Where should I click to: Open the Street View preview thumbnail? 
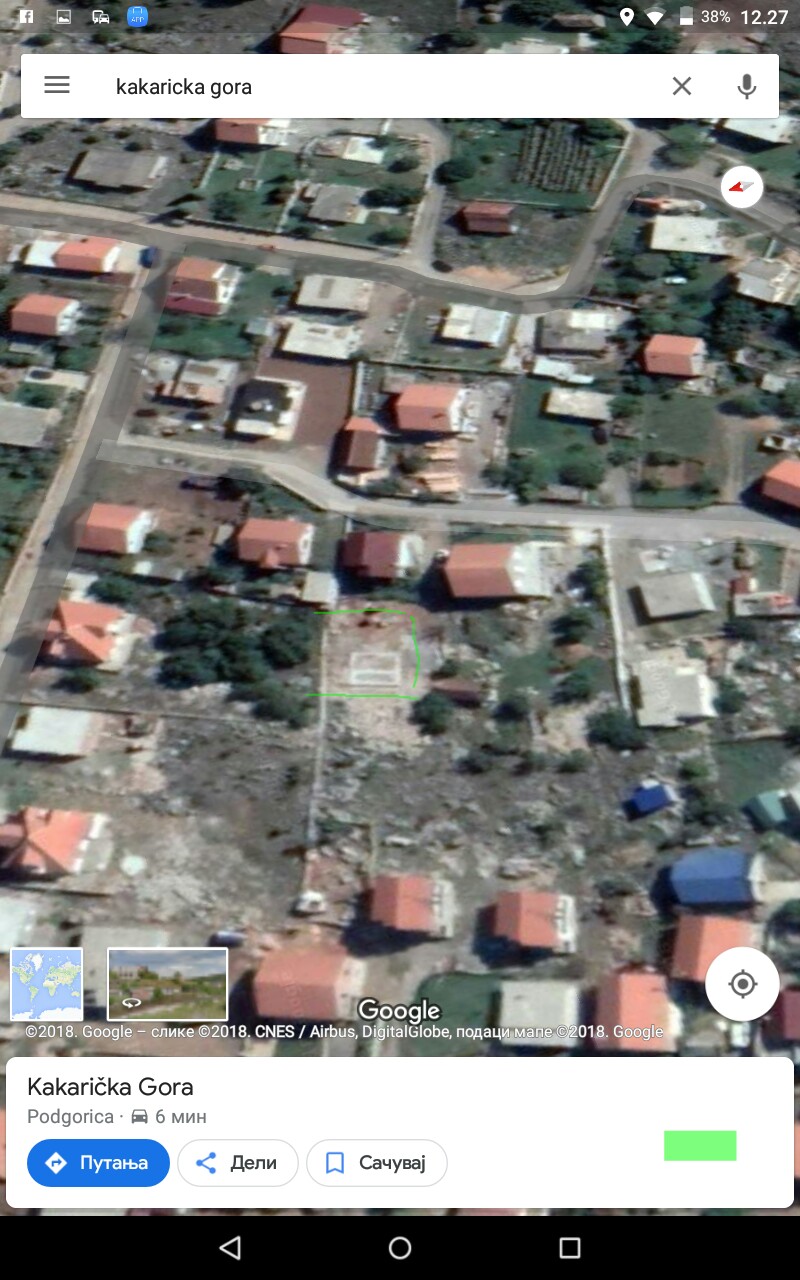coord(168,984)
